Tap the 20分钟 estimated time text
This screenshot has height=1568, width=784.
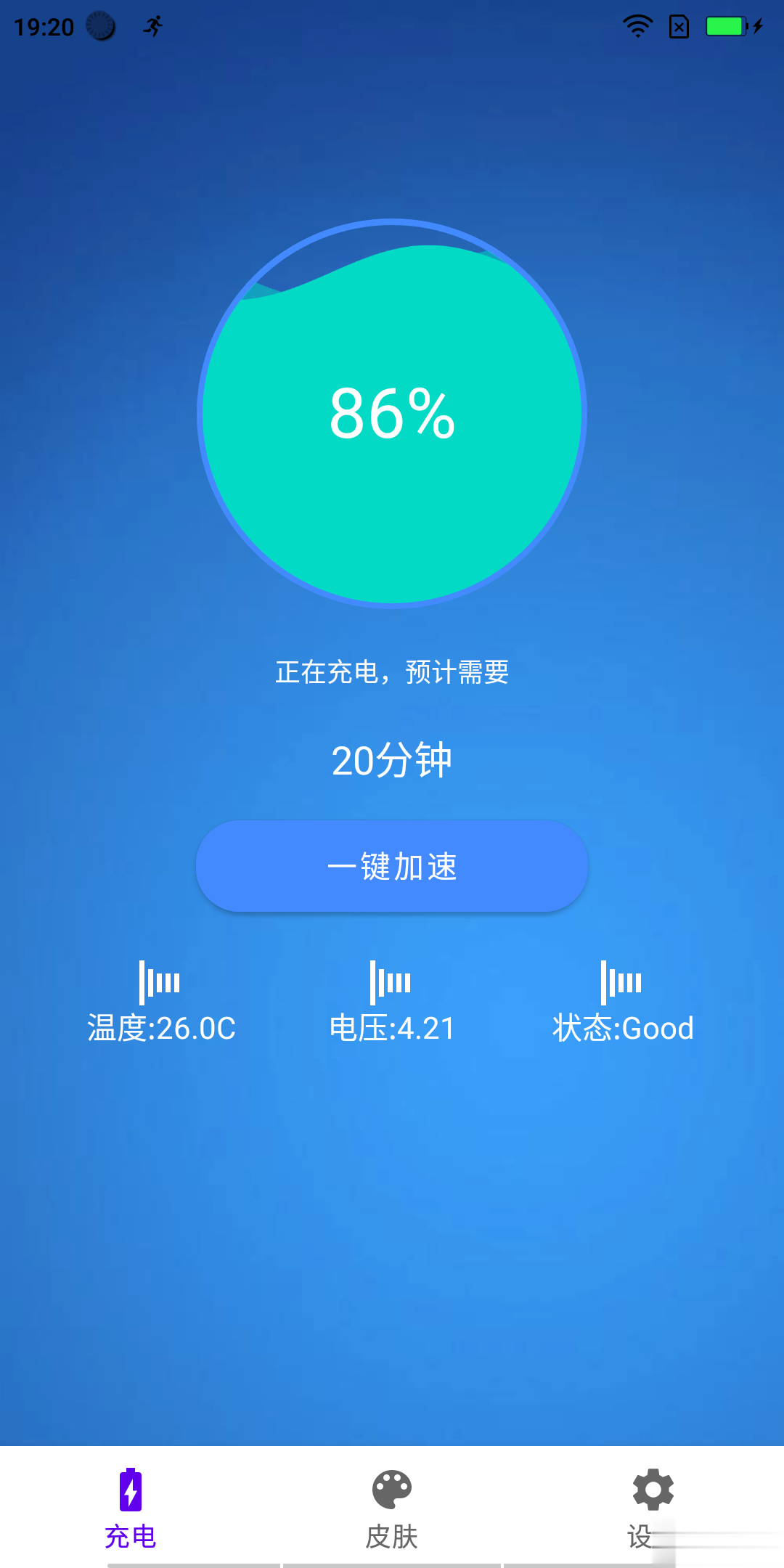tap(392, 759)
